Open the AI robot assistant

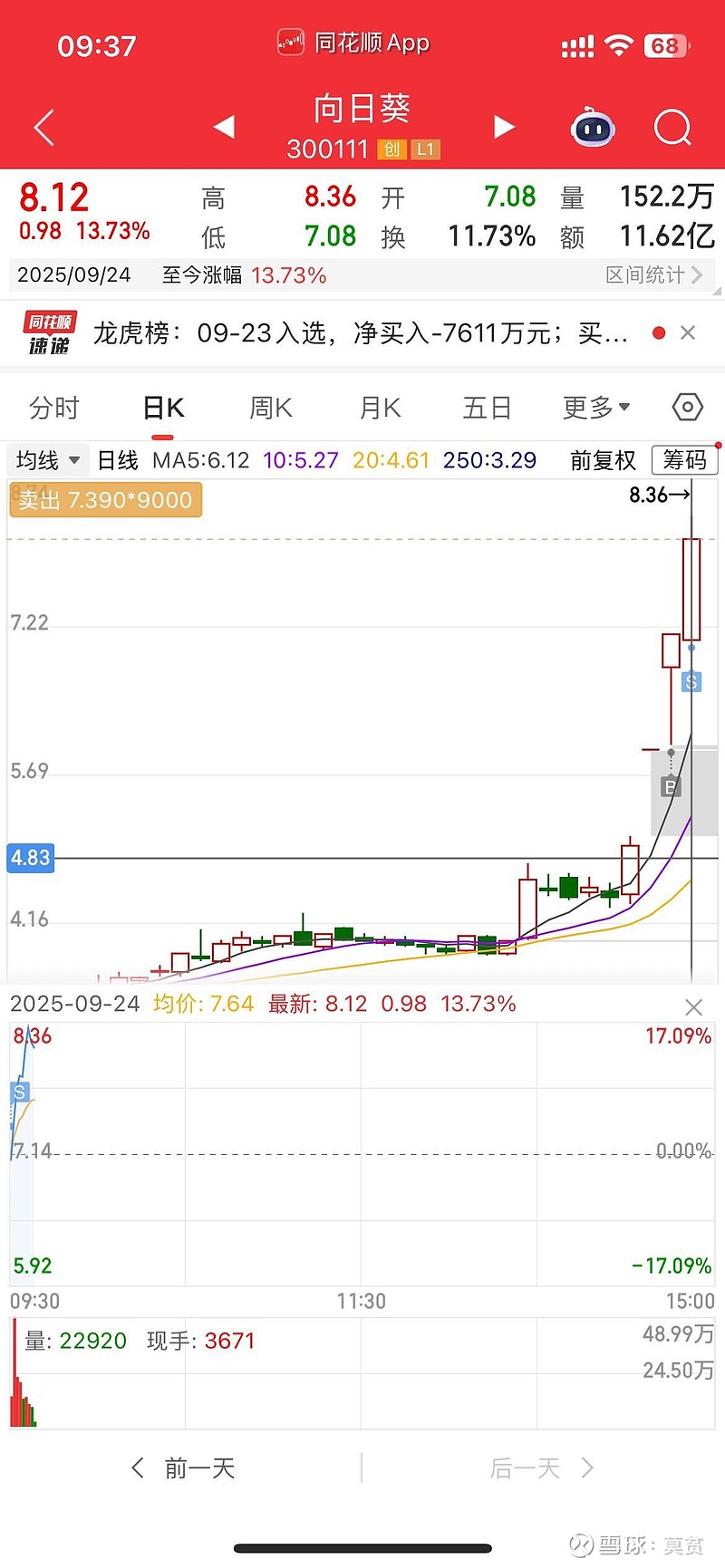[593, 128]
